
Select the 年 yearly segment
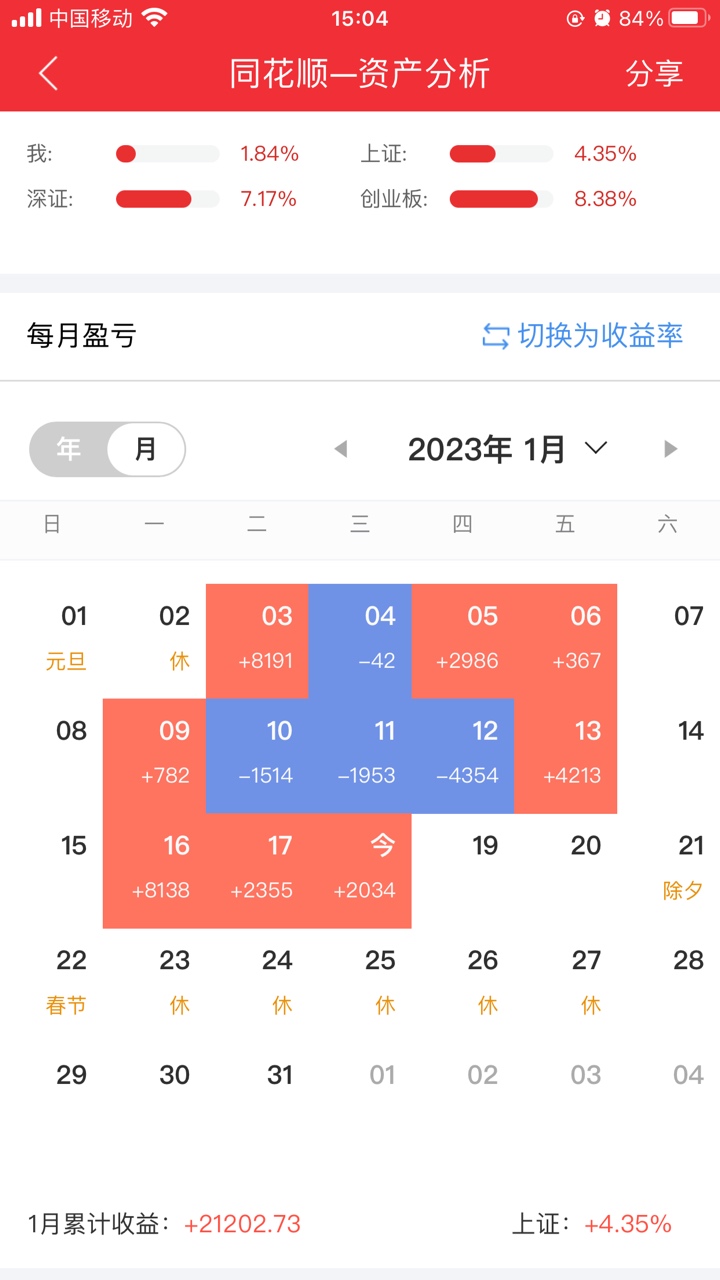69,449
